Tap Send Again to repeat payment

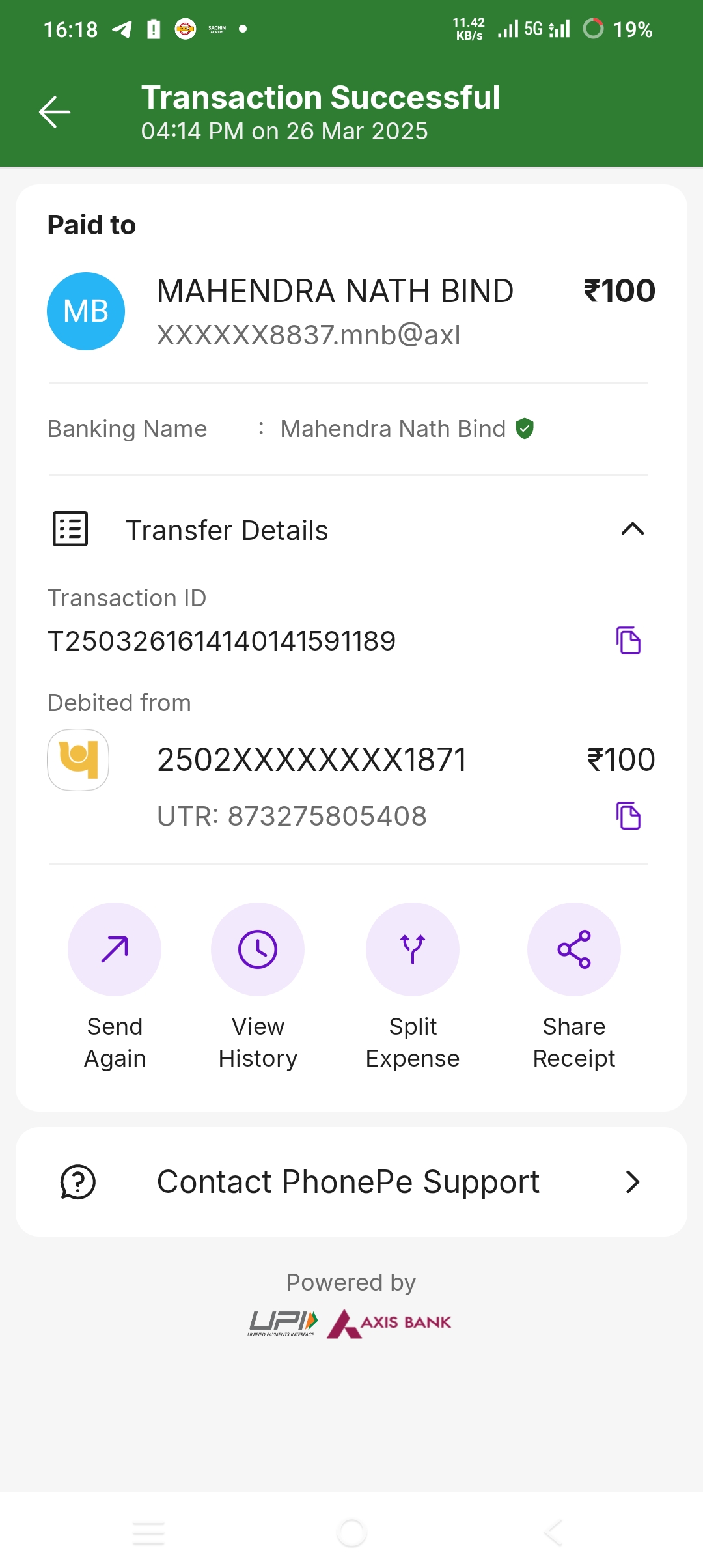115,949
